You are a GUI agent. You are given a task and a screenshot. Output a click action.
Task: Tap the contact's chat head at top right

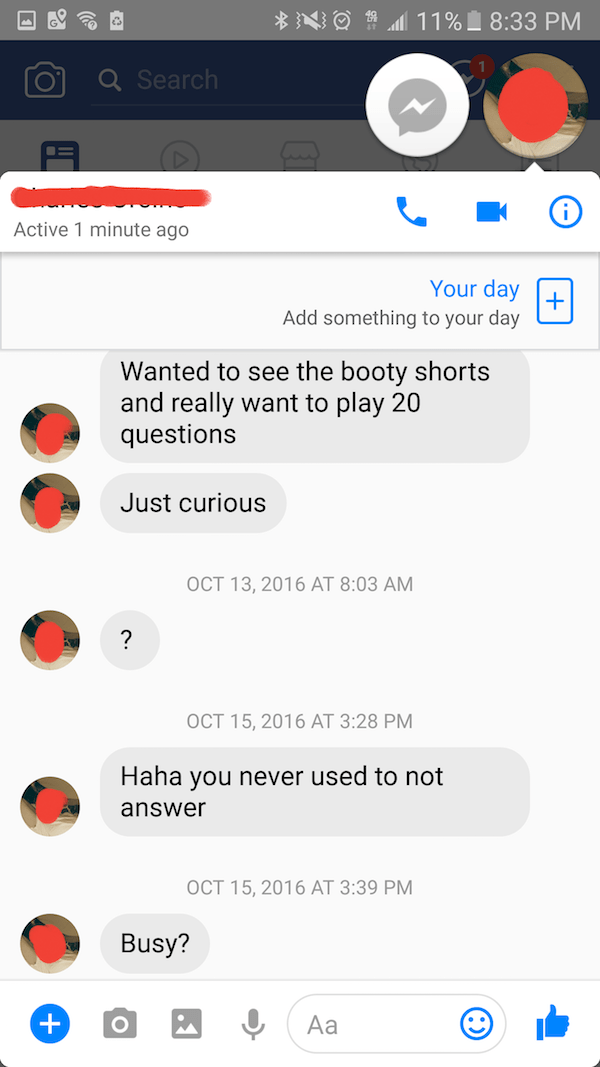(x=536, y=105)
